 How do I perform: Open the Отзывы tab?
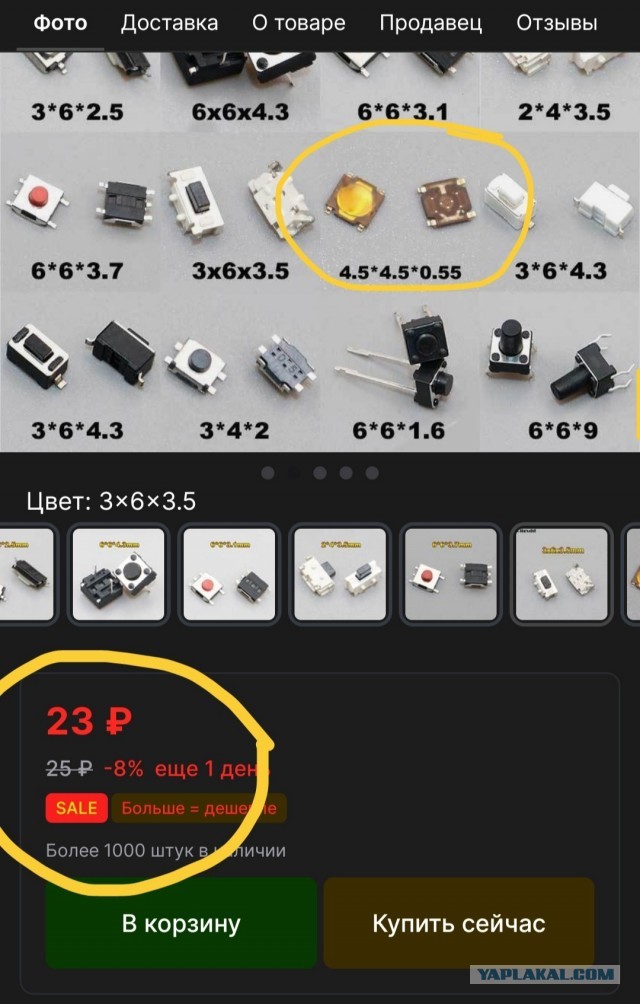pos(557,22)
